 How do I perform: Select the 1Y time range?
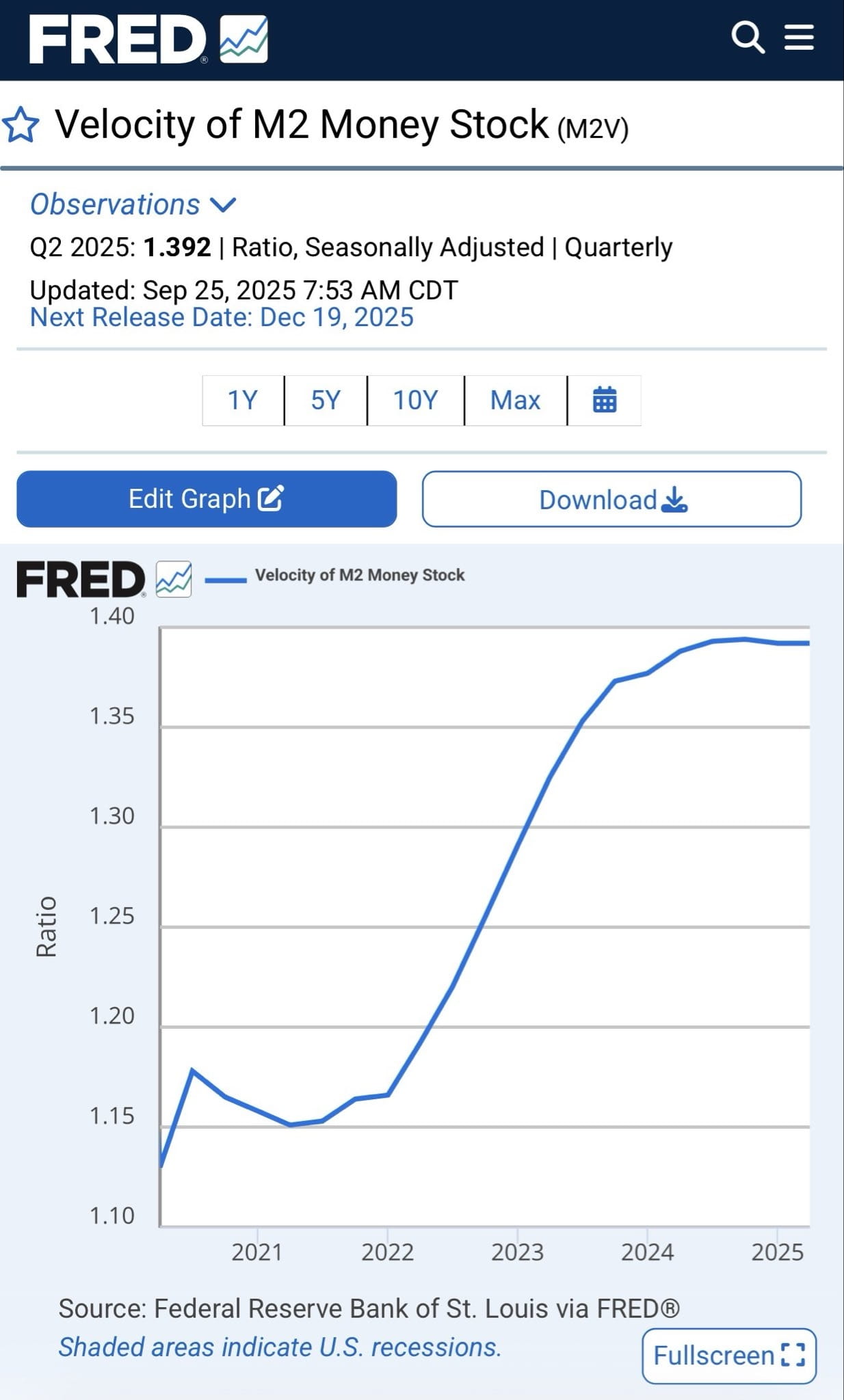click(x=242, y=400)
